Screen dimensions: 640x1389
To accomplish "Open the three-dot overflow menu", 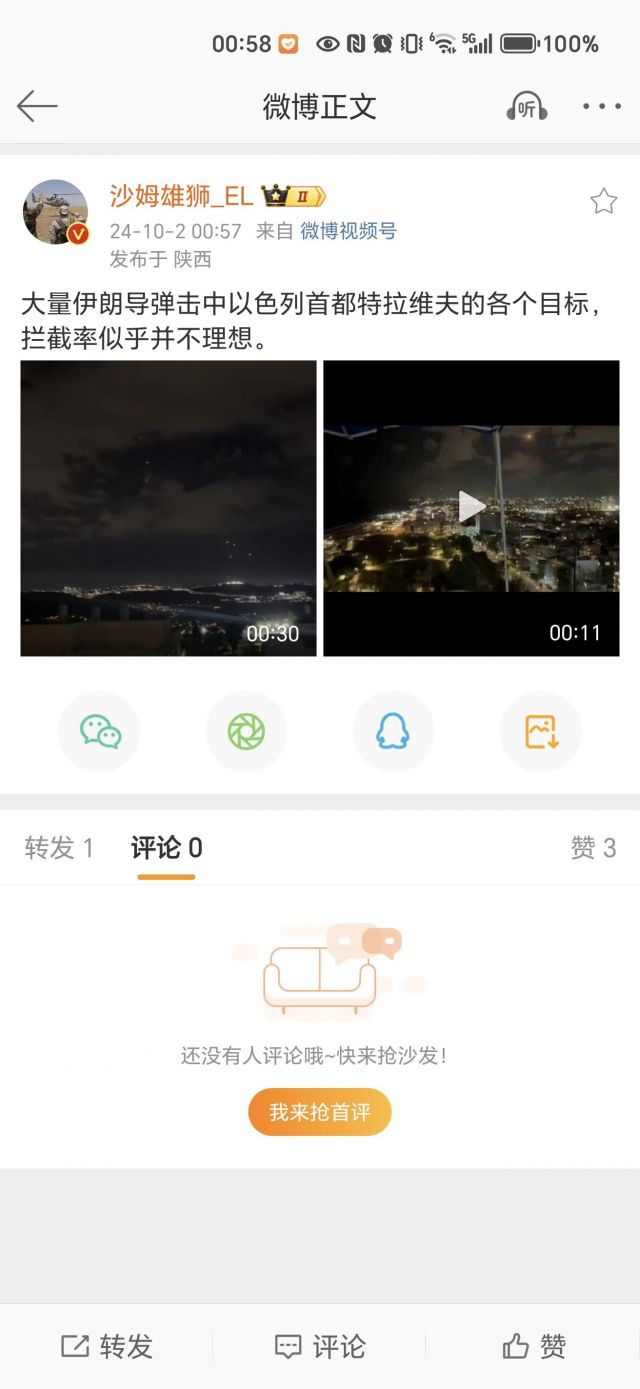I will tap(602, 106).
